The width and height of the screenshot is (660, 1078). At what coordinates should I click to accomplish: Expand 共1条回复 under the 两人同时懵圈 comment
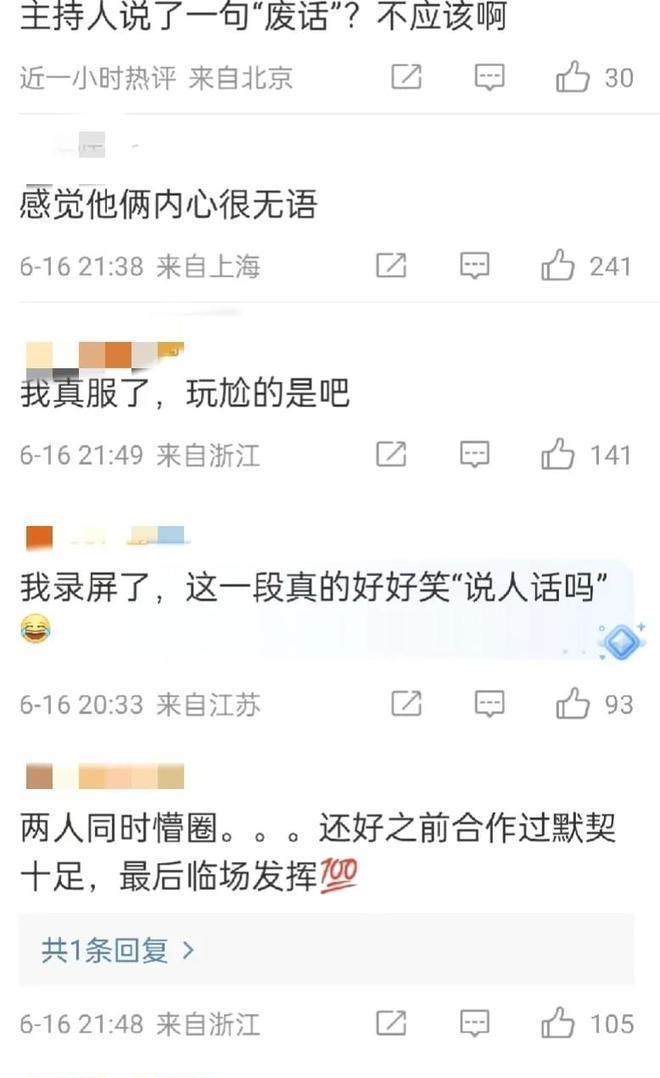(116, 950)
